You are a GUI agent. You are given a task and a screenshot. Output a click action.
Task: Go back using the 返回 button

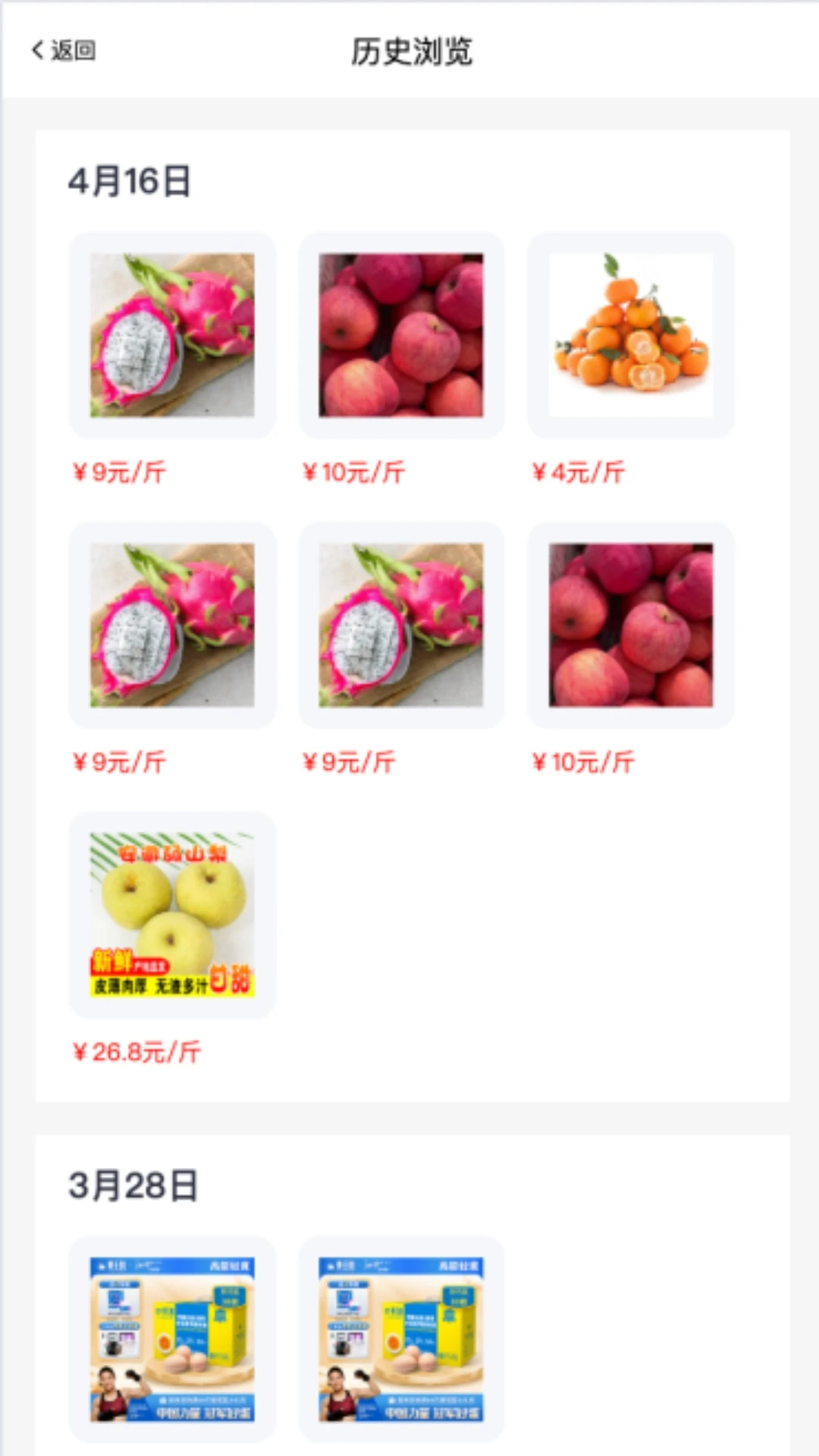pyautogui.click(x=64, y=50)
